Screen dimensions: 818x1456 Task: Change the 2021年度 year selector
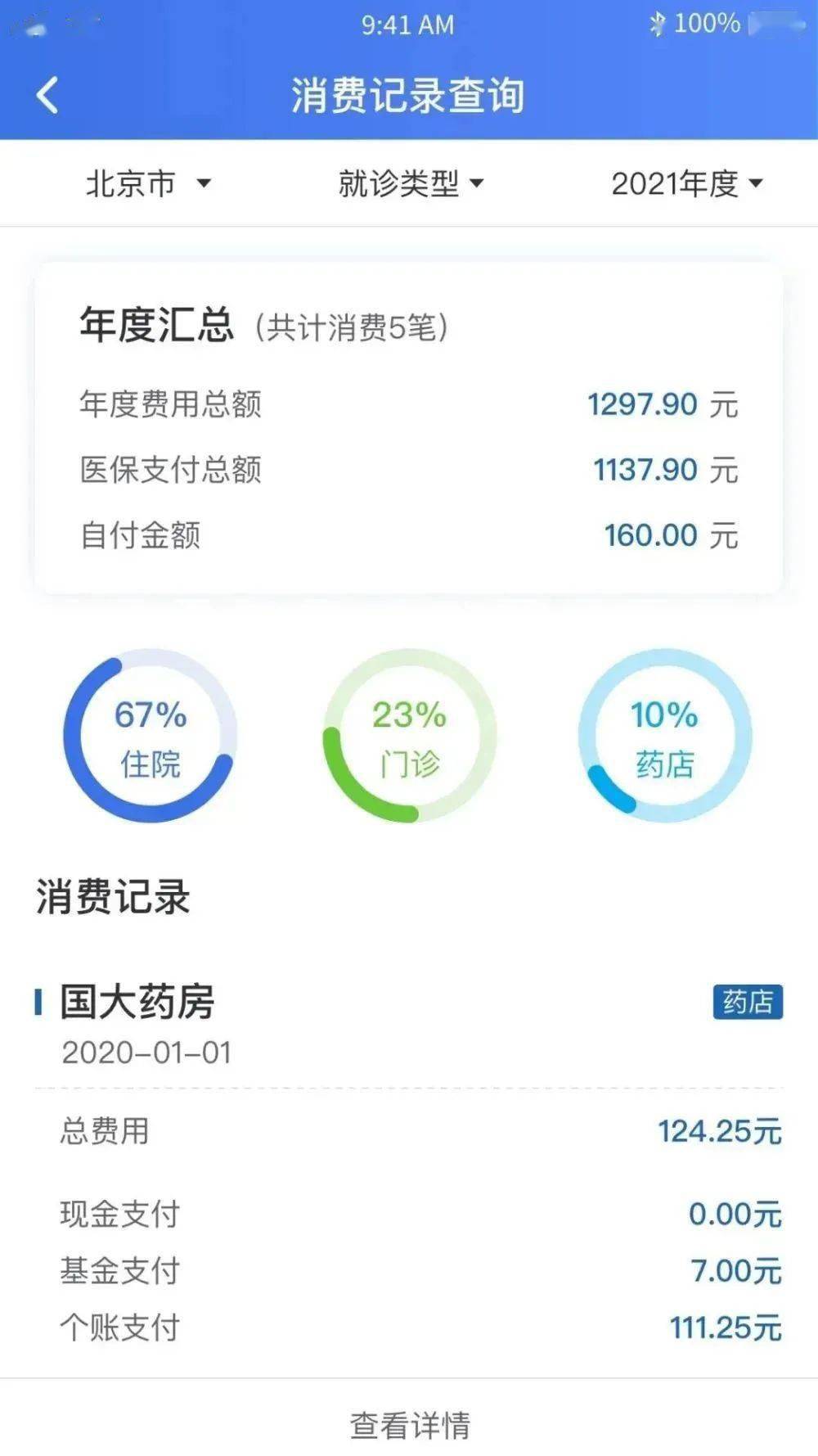point(687,183)
